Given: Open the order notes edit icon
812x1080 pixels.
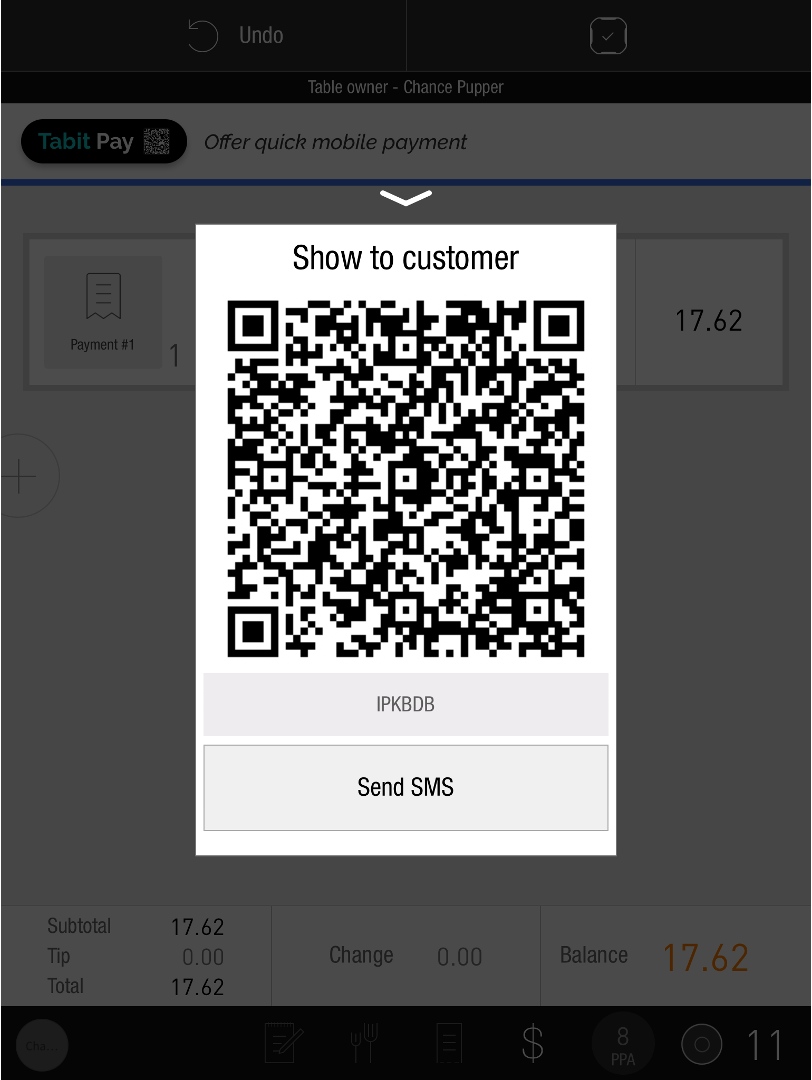Looking at the screenshot, I should 281,1042.
